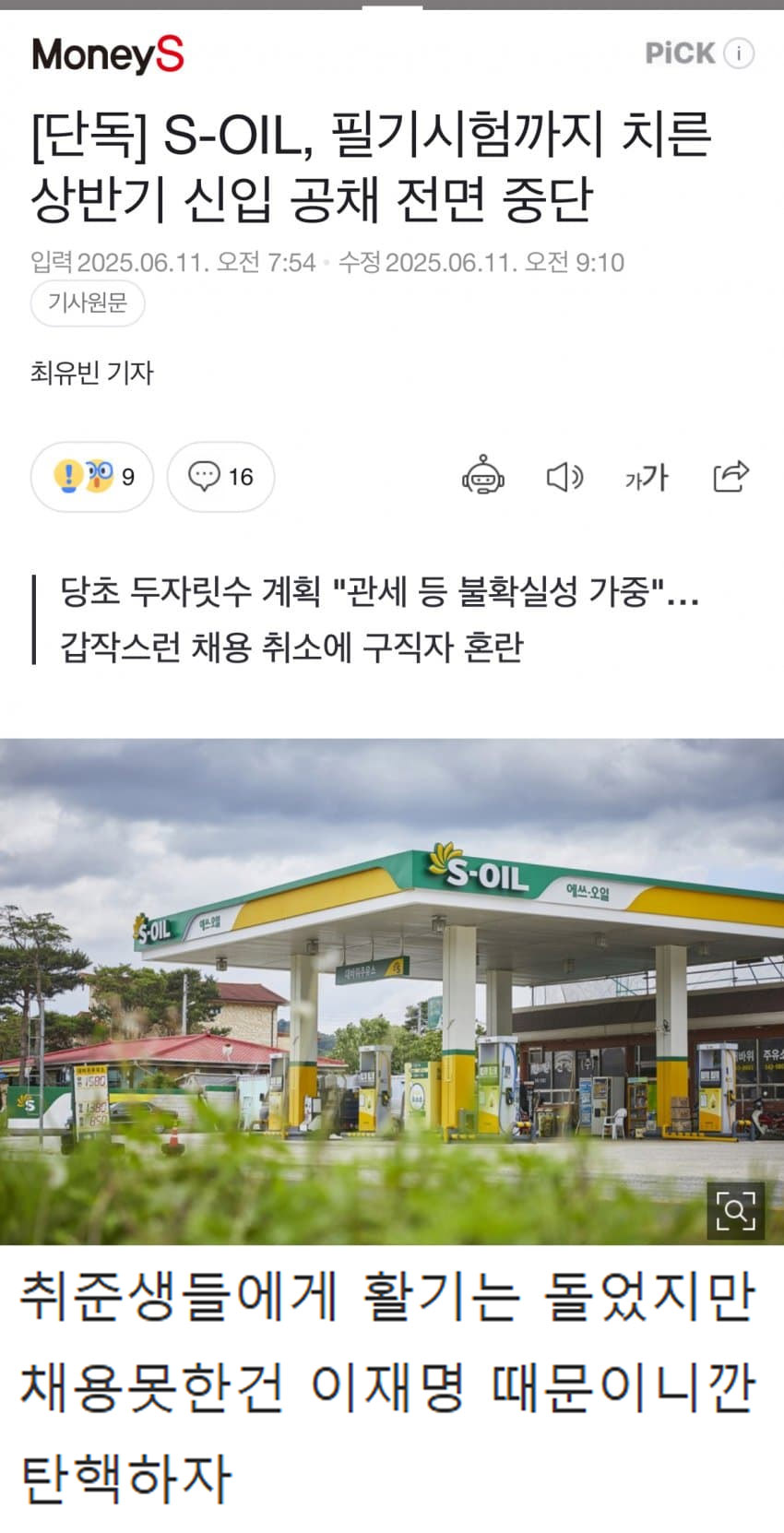
Task: Open the 16 comments
Action: click(x=220, y=477)
